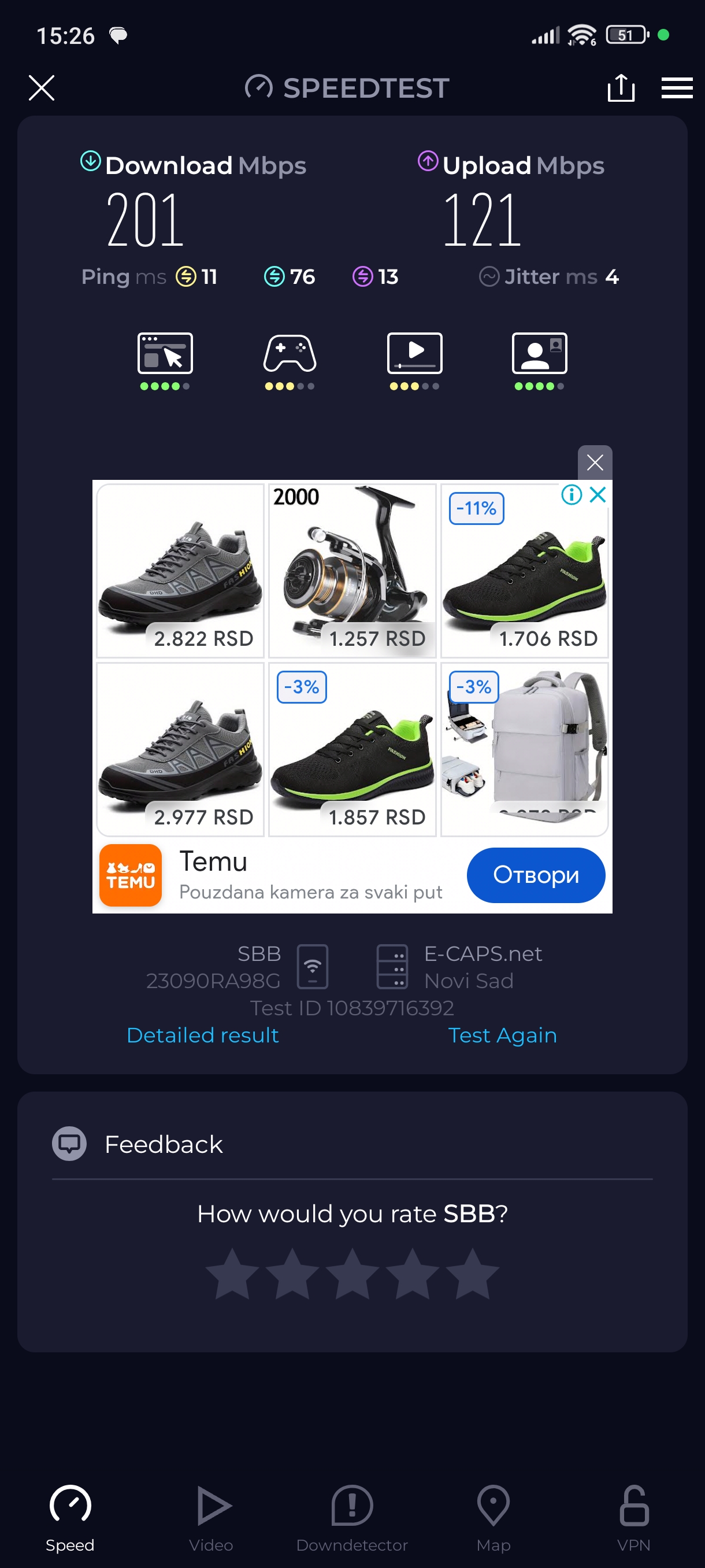Open the 2.822 RSD gray sneaker product
This screenshot has width=705, height=1568.
click(x=180, y=570)
